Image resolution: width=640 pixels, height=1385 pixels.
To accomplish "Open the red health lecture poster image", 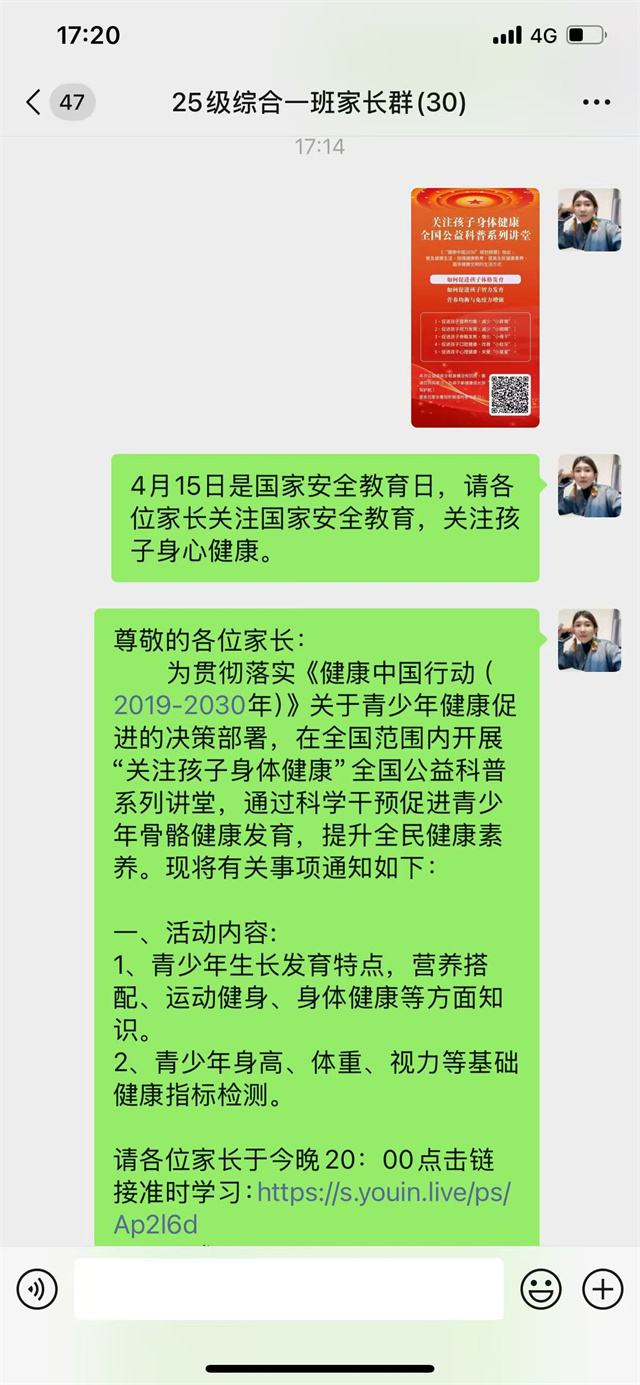I will [475, 307].
